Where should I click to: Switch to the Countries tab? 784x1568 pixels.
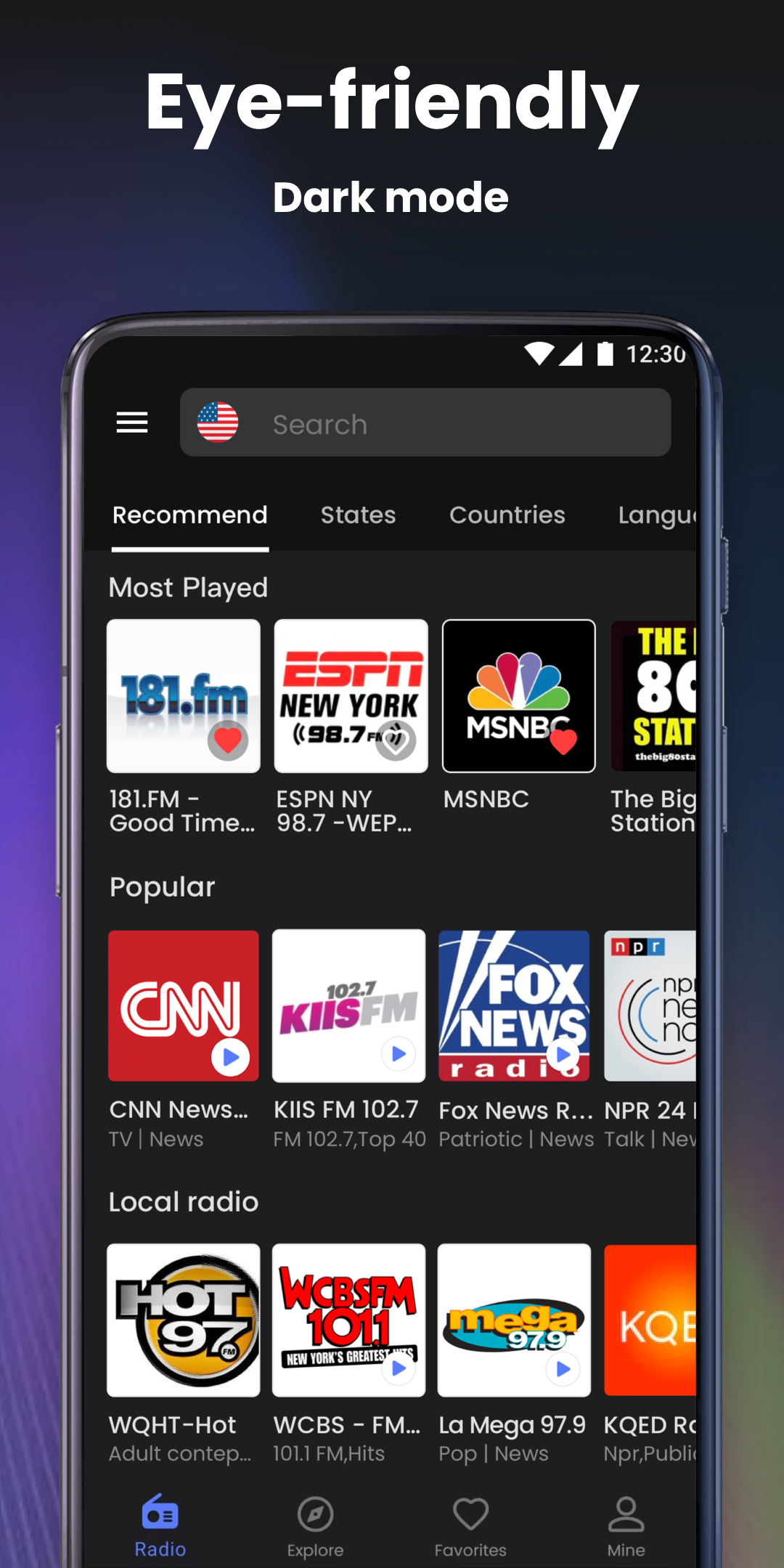pos(507,515)
